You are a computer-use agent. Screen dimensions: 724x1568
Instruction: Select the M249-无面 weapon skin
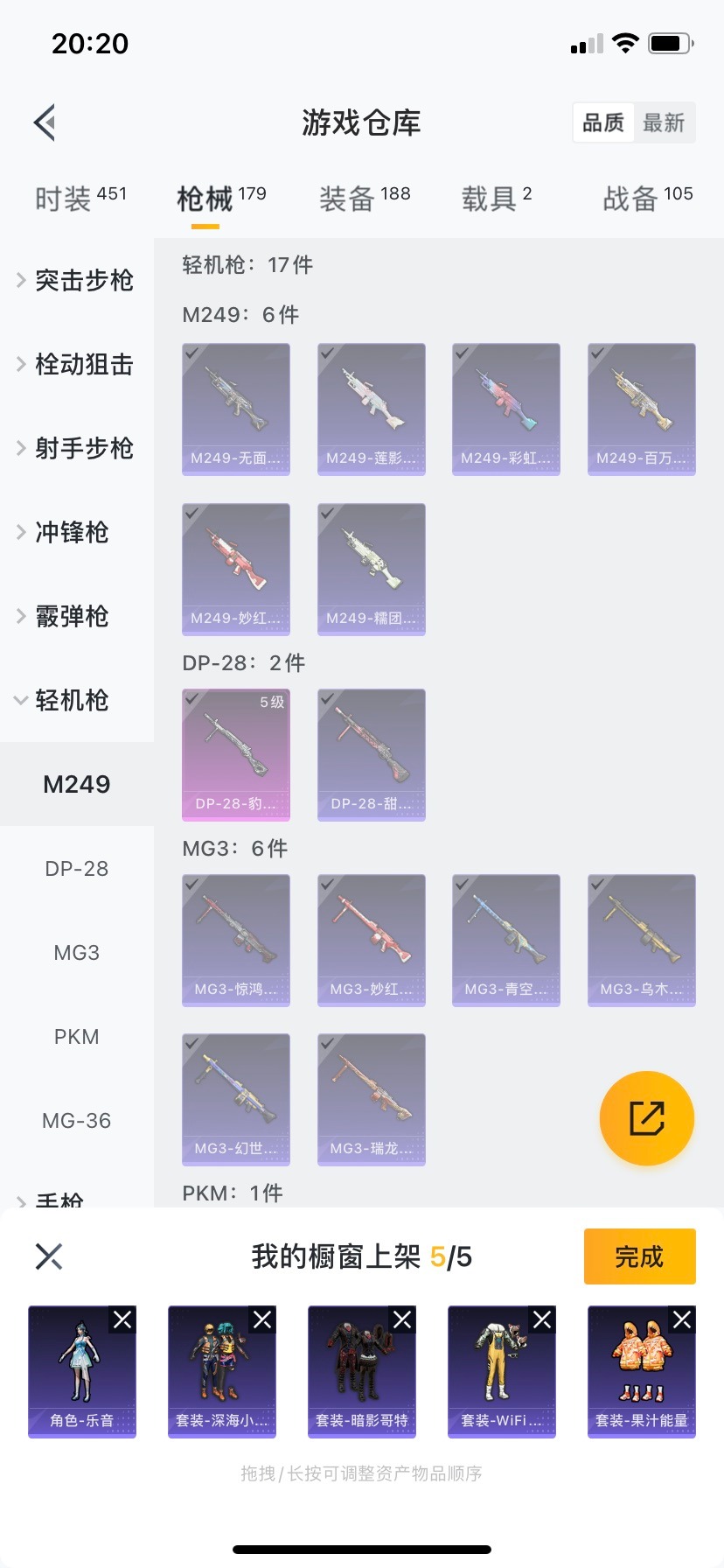click(x=236, y=409)
